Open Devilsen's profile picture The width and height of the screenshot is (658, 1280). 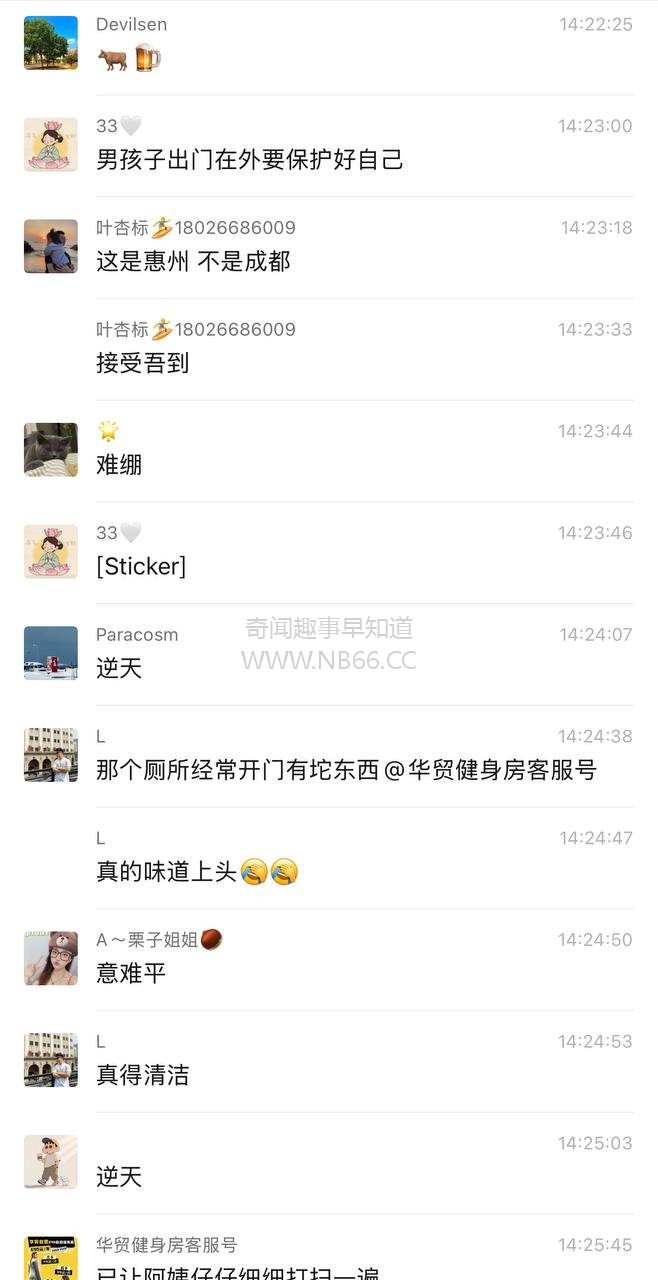pyautogui.click(x=51, y=43)
